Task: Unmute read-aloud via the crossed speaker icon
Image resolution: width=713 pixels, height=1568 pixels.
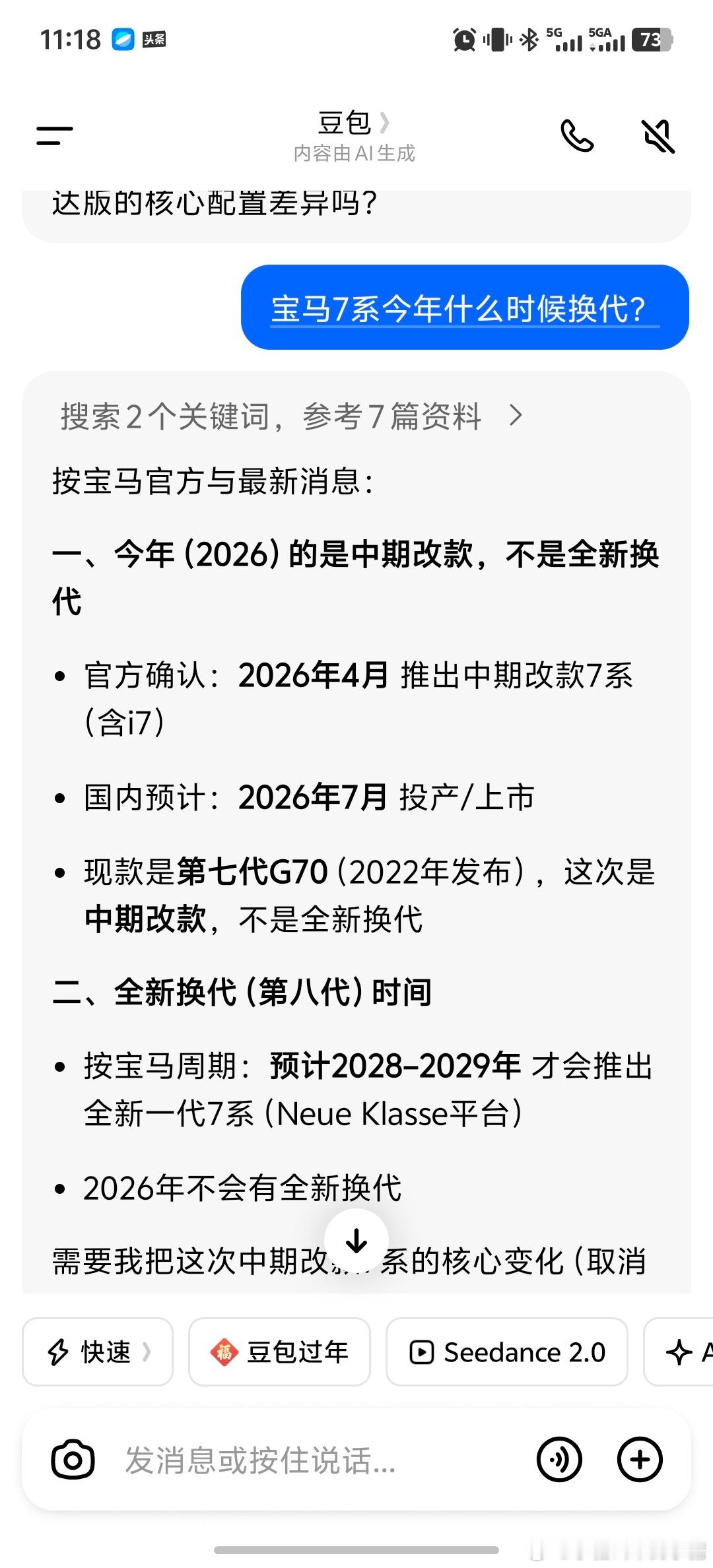Action: tap(659, 135)
